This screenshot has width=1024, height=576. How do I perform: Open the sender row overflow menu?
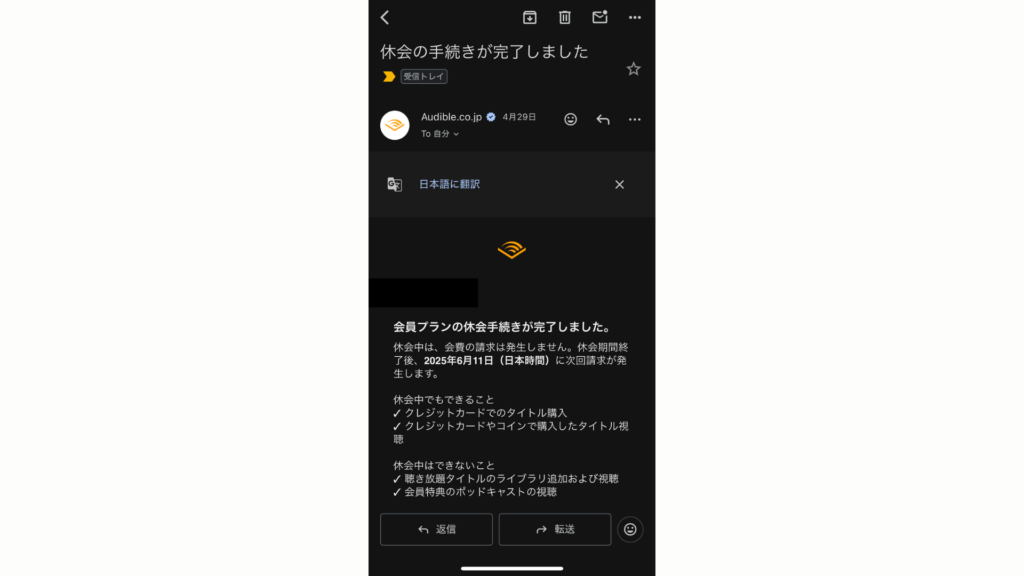[634, 119]
